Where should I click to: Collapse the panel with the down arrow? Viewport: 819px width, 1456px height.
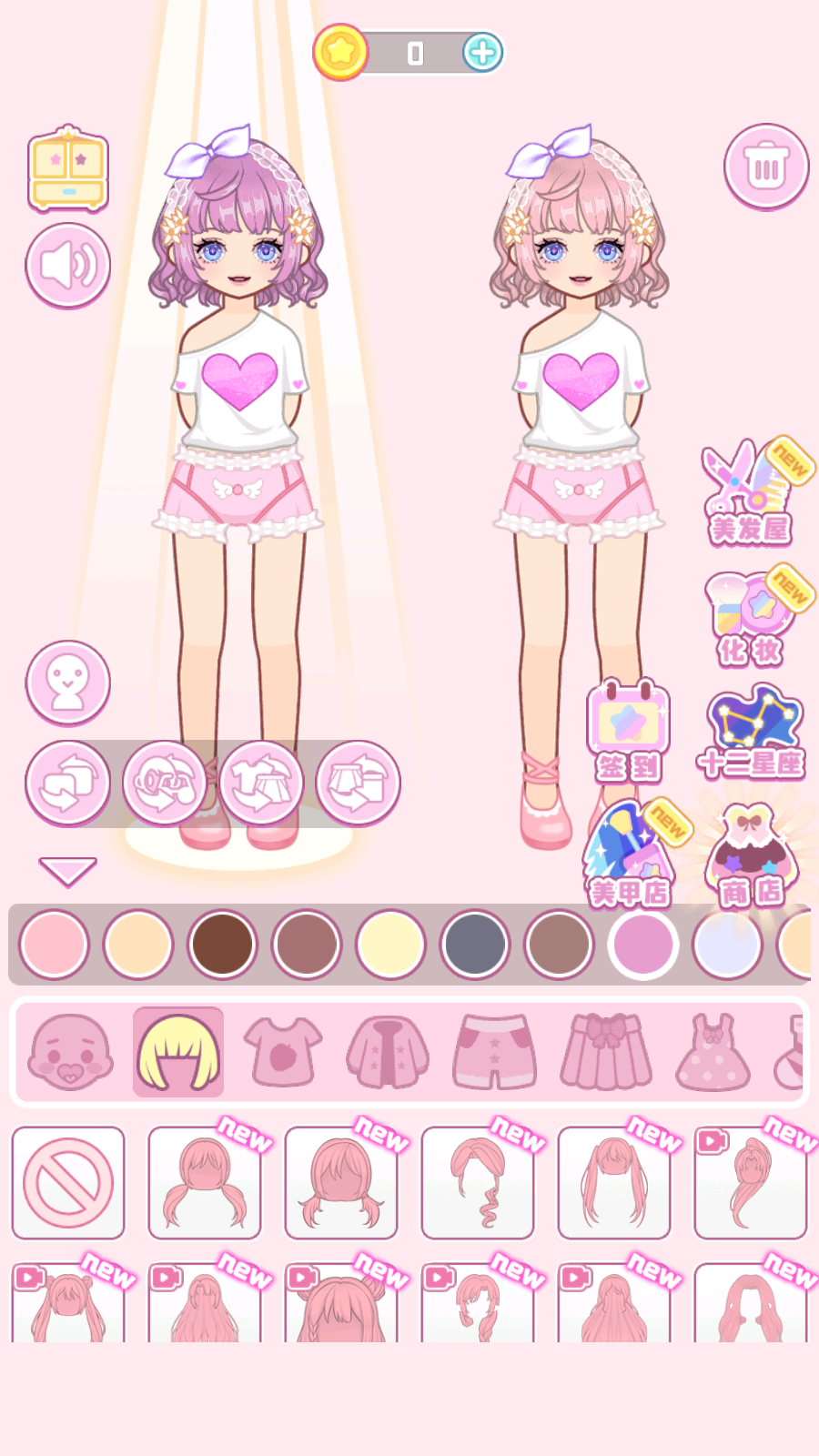(67, 871)
